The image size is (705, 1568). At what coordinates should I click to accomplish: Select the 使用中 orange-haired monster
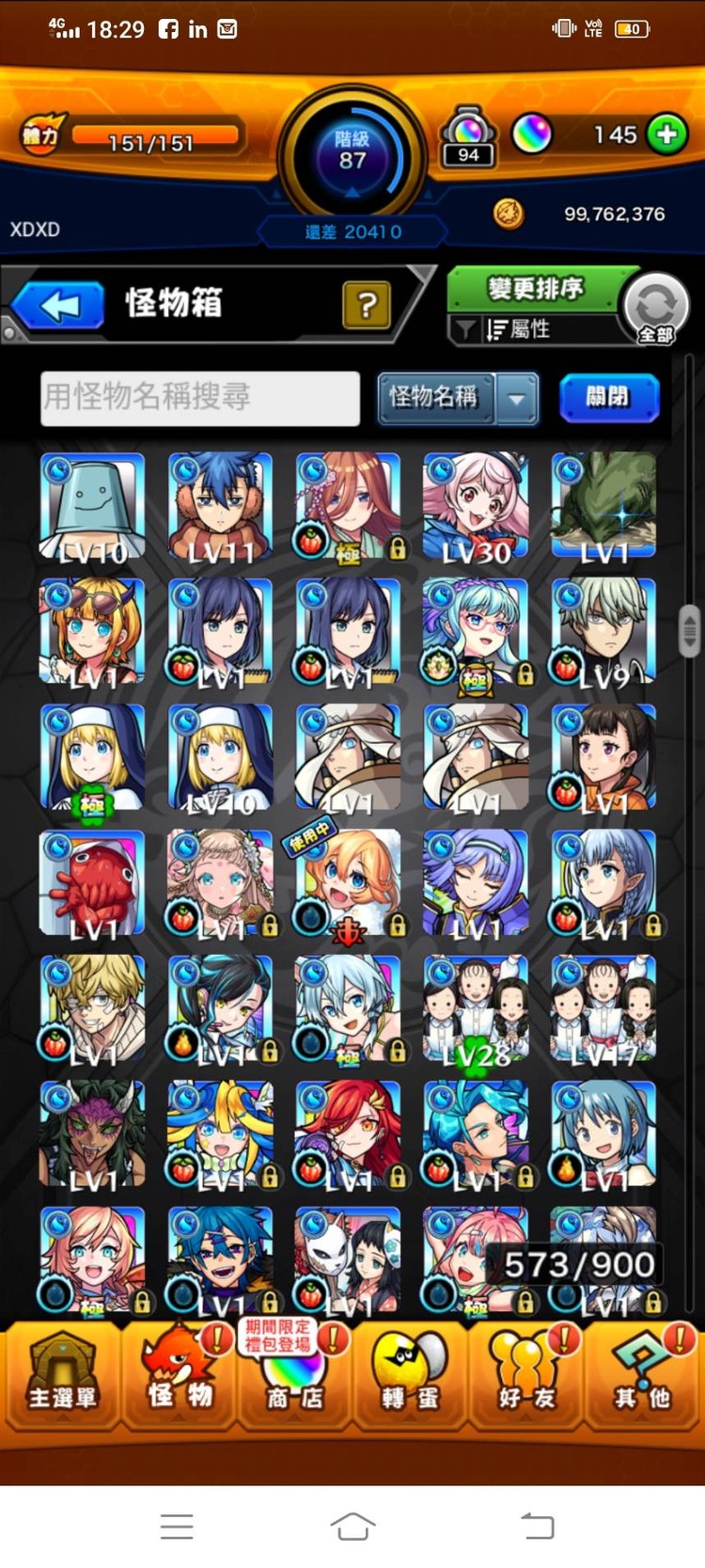point(348,884)
